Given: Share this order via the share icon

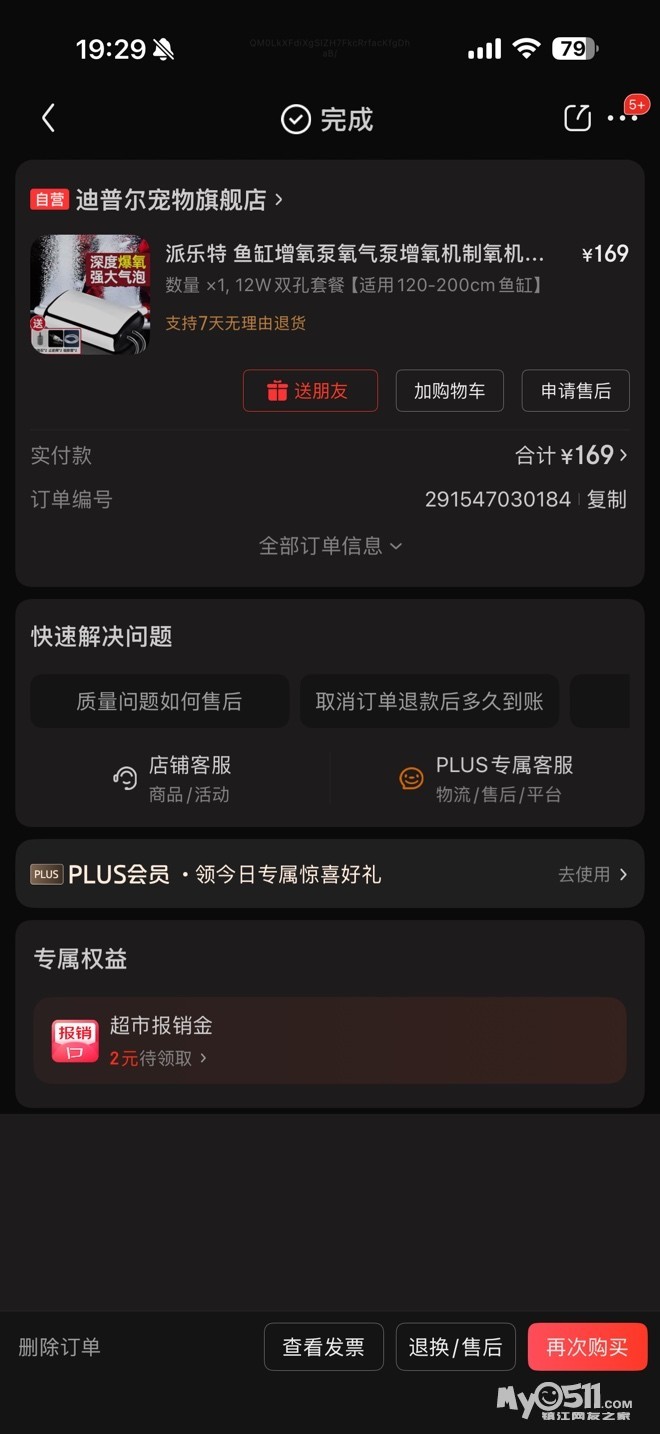Looking at the screenshot, I should click(578, 118).
